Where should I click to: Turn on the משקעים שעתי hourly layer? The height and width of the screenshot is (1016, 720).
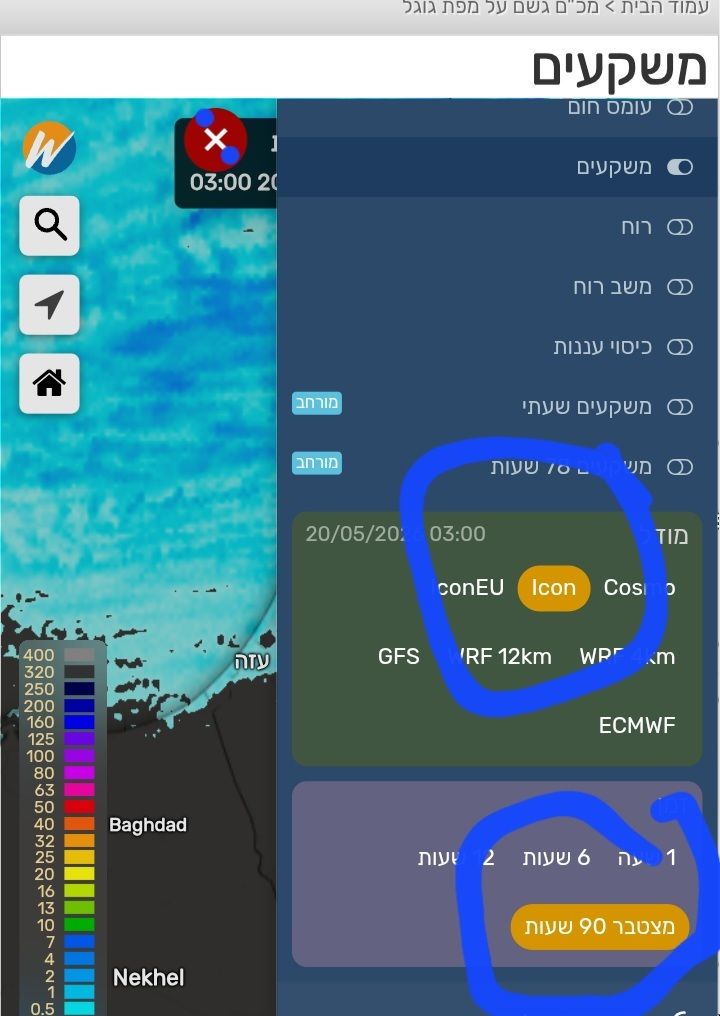click(680, 407)
